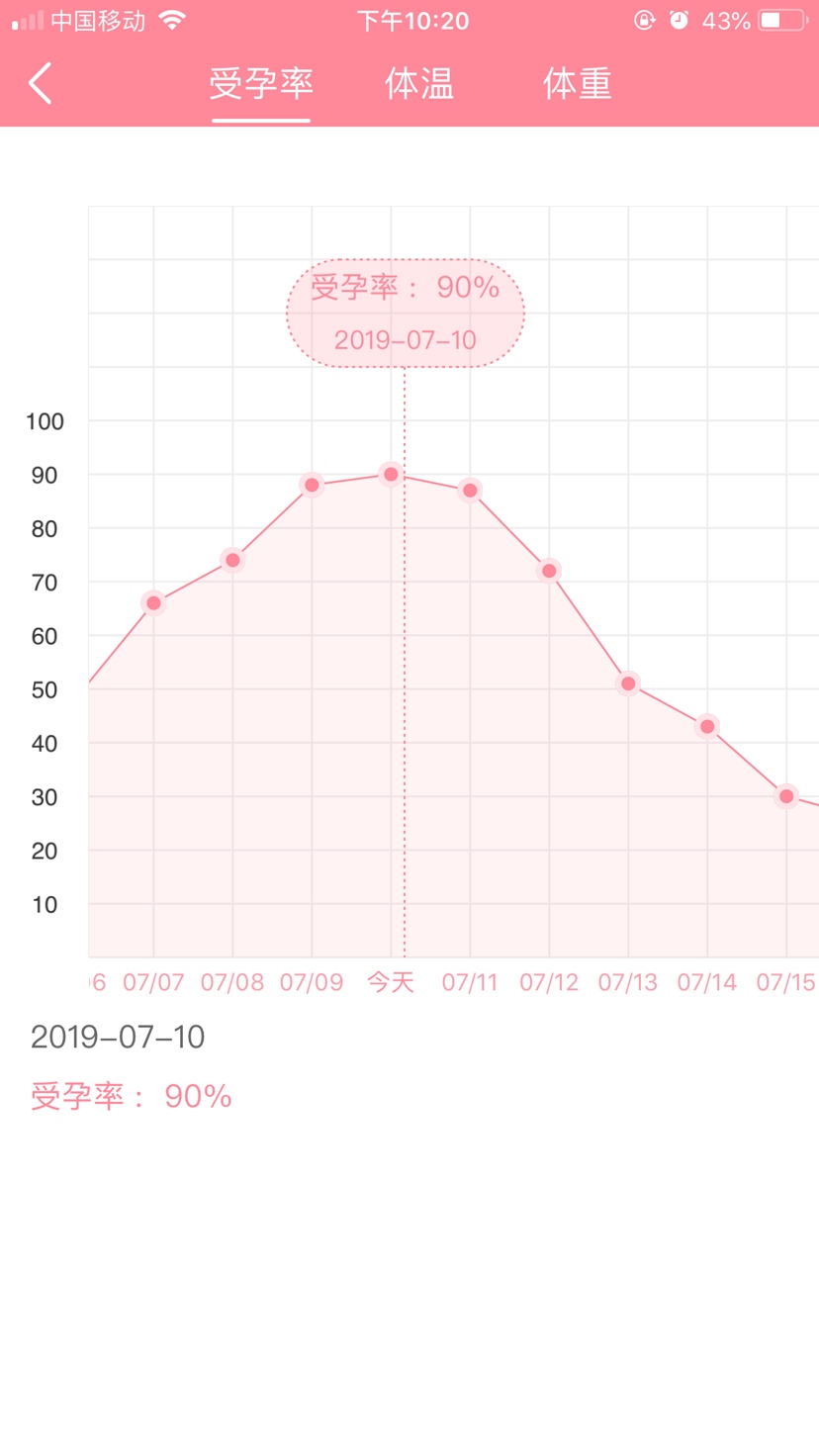Select the 07/15 data point
Image resolution: width=819 pixels, height=1456 pixels.
[x=786, y=796]
